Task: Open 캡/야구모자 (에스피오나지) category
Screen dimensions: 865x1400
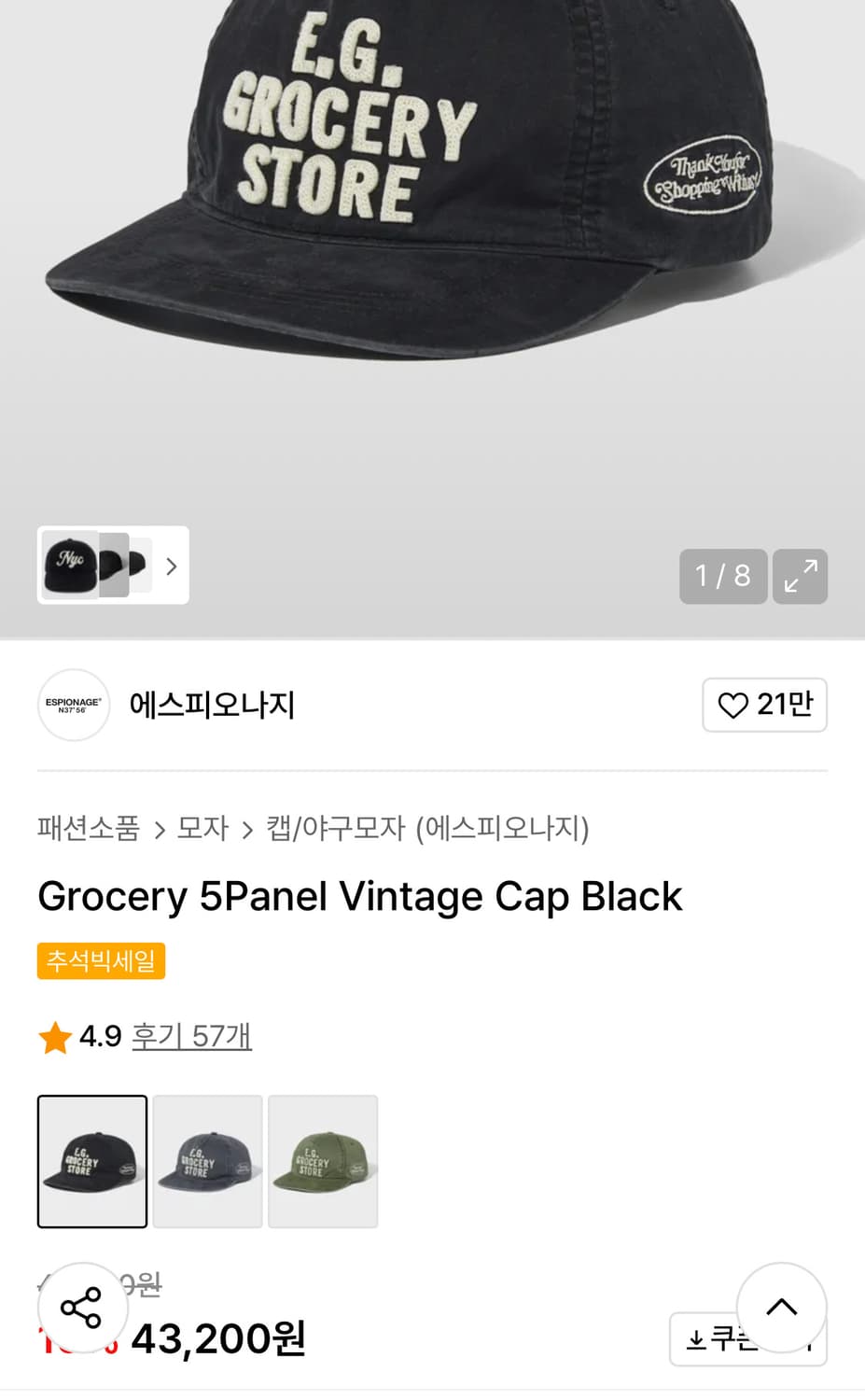Action: [x=427, y=828]
